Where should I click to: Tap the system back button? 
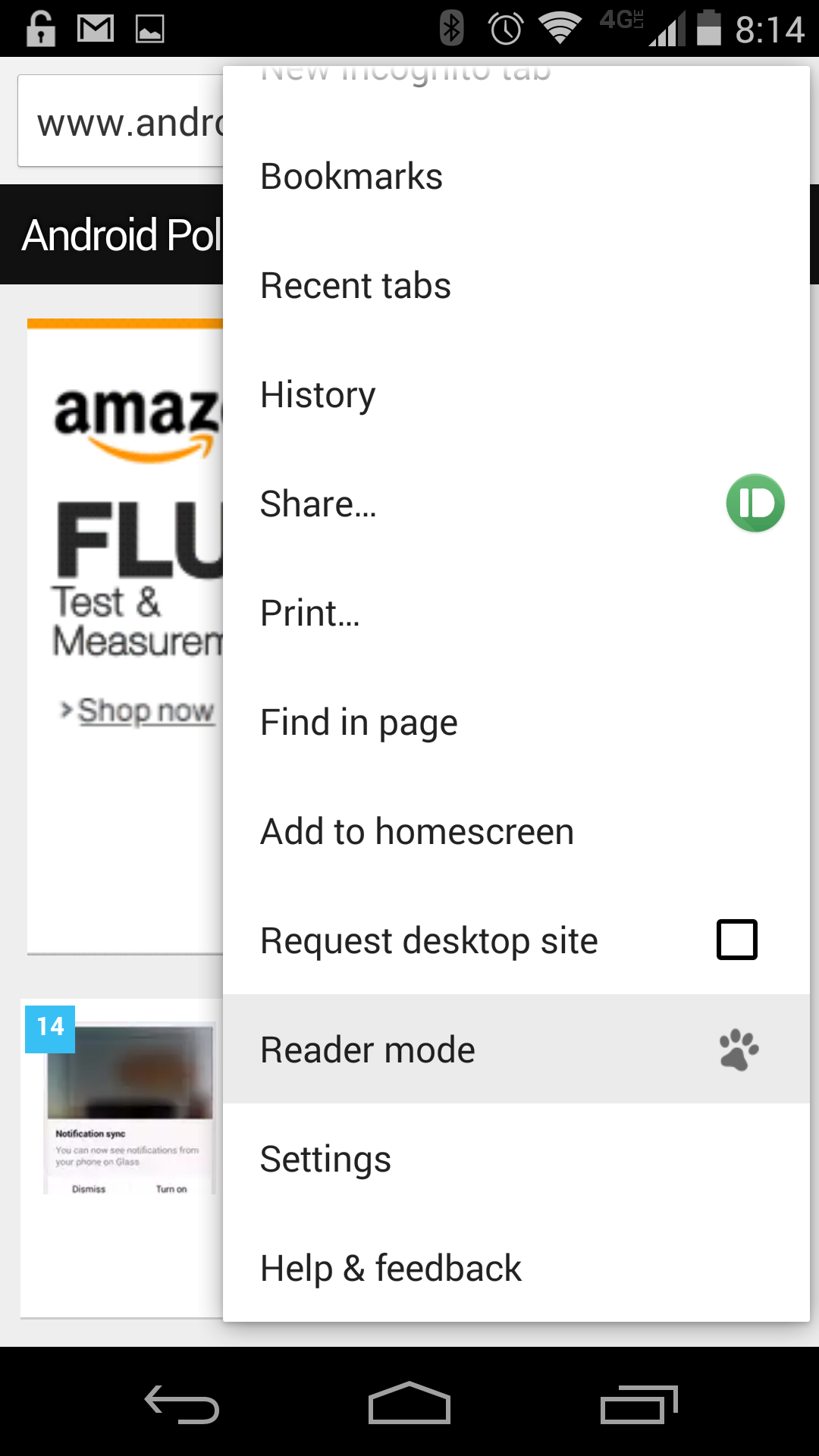(x=182, y=1404)
